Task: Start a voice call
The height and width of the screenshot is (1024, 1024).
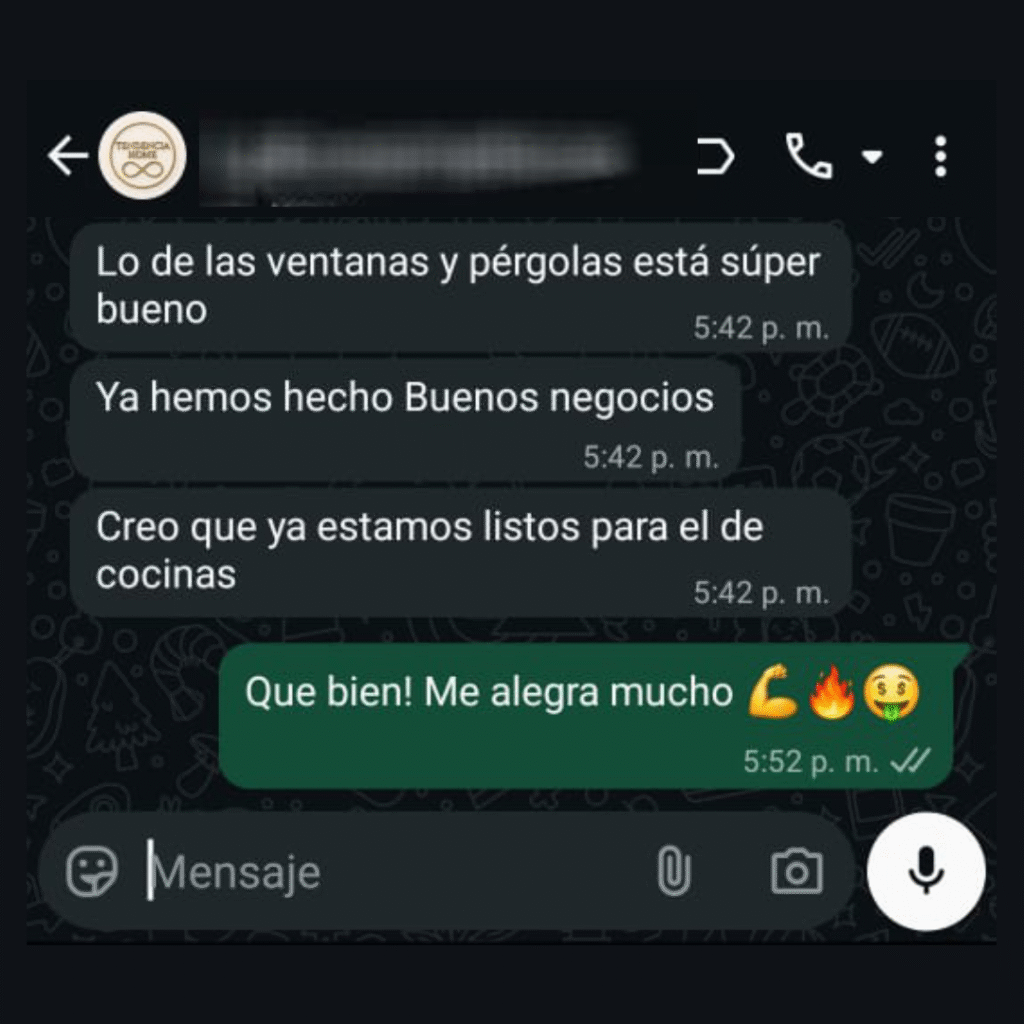Action: [x=808, y=156]
